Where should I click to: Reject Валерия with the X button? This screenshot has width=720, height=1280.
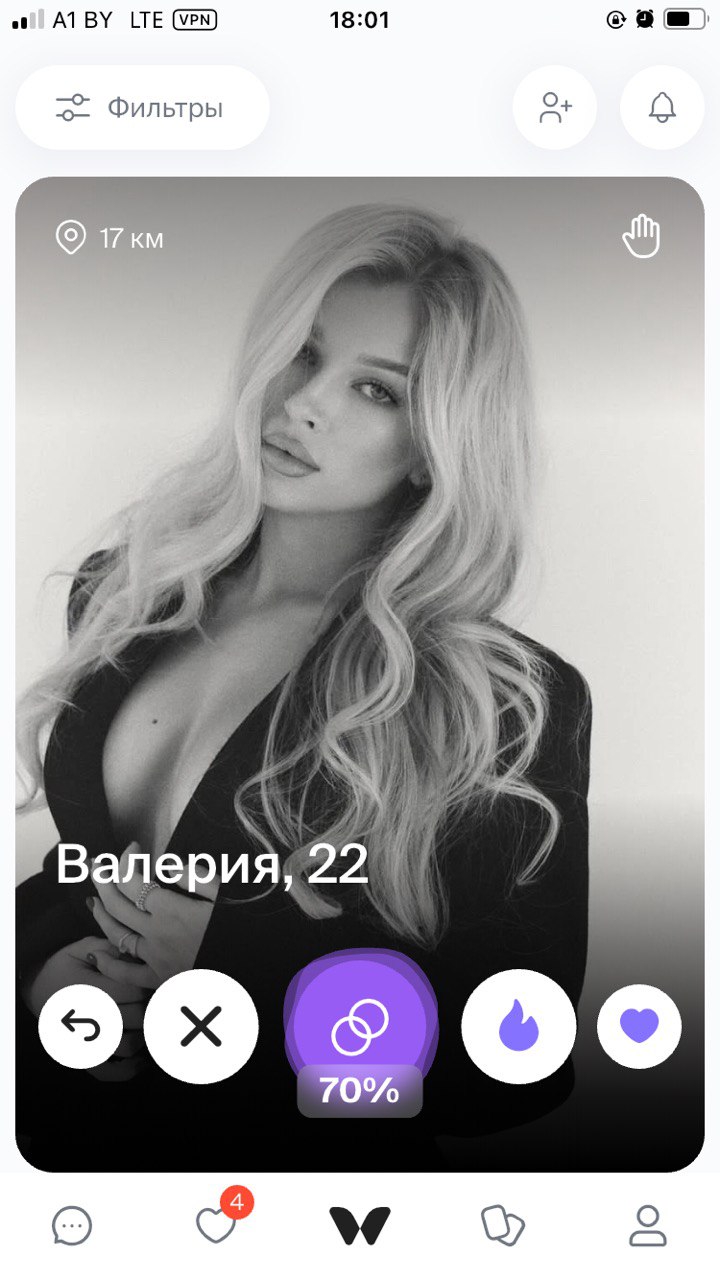(x=201, y=1026)
